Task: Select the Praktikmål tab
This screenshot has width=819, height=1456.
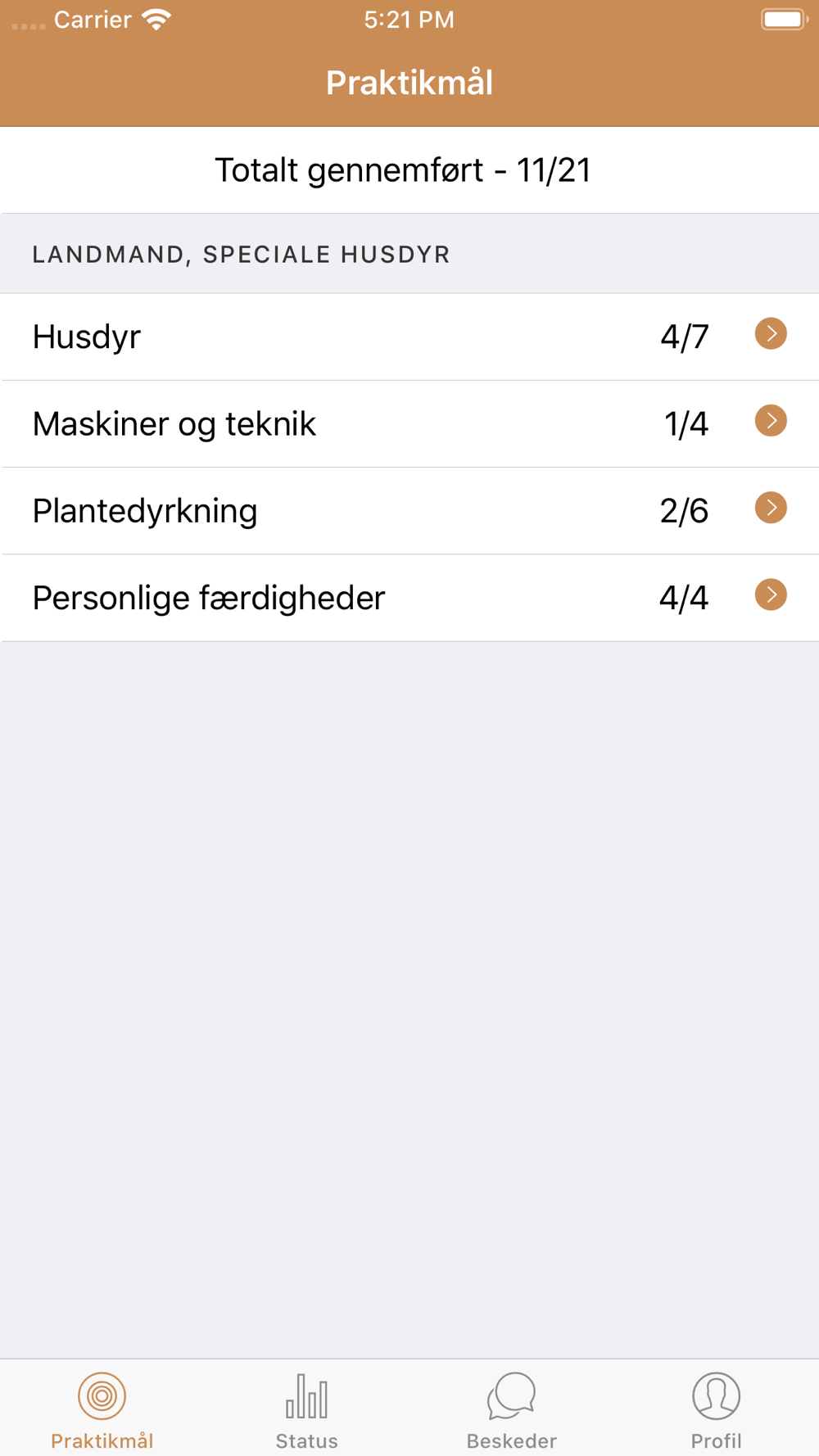Action: (102, 1410)
